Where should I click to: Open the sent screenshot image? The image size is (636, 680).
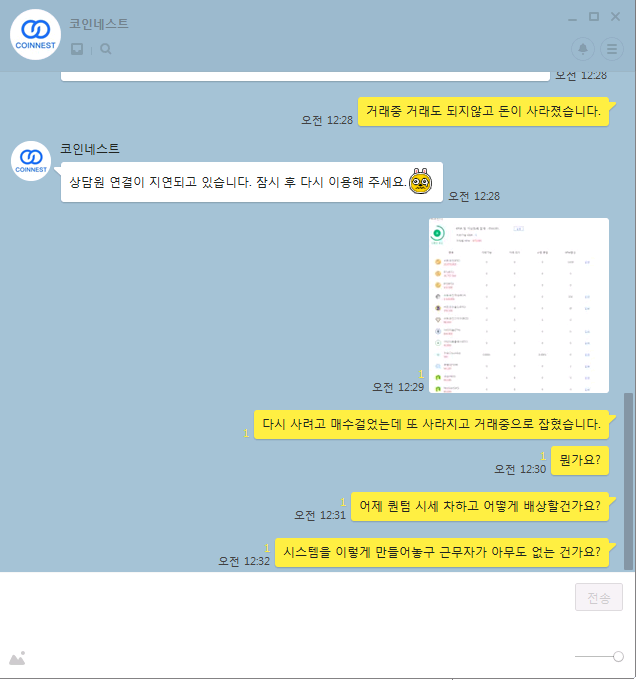[x=518, y=305]
